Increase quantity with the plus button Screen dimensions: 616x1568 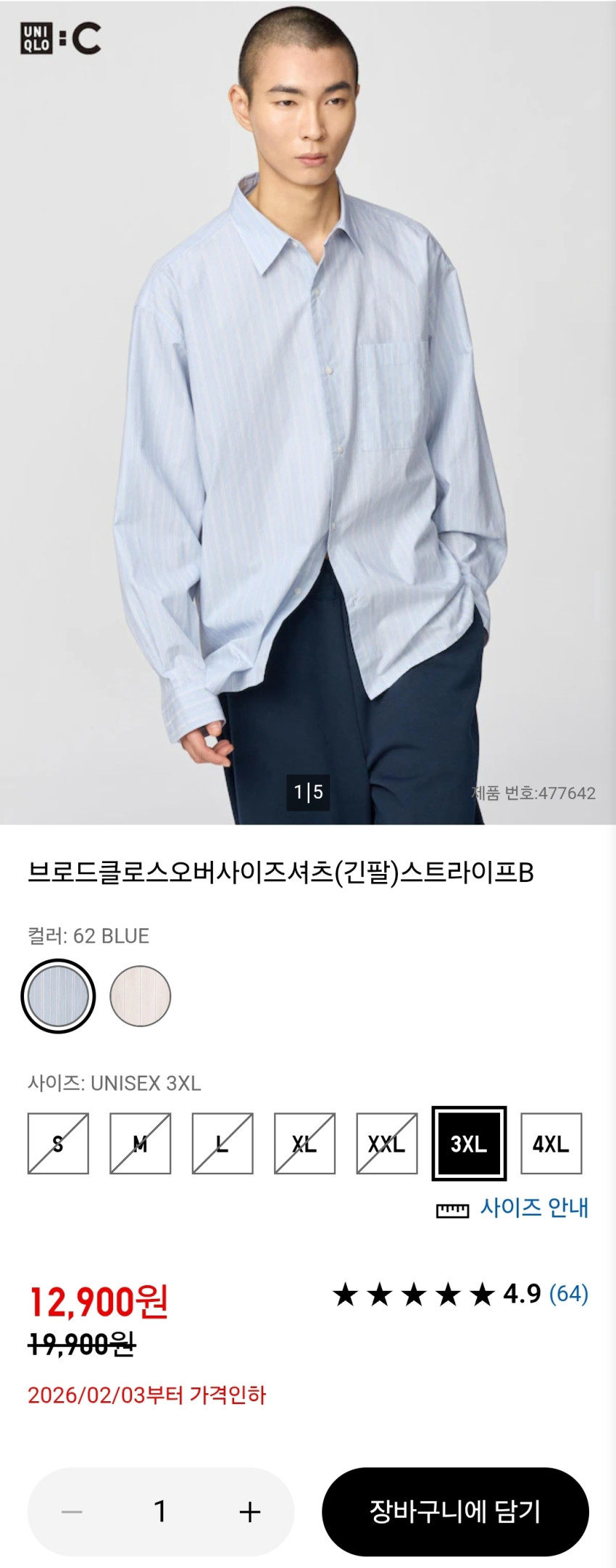click(249, 1512)
